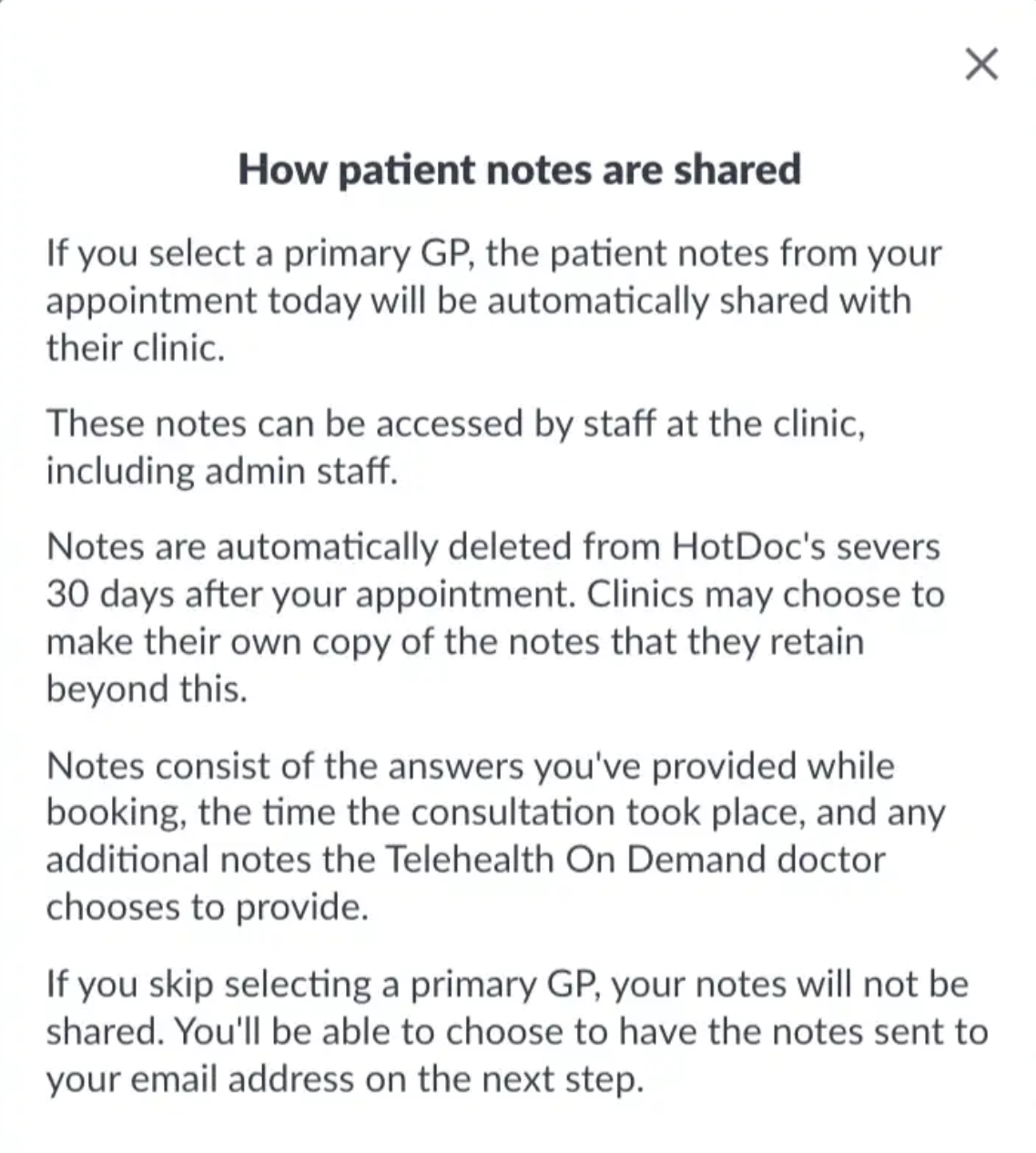Select the phrase 'answers you've provided while booking'
The width and height of the screenshot is (1036, 1153).
coord(637,765)
